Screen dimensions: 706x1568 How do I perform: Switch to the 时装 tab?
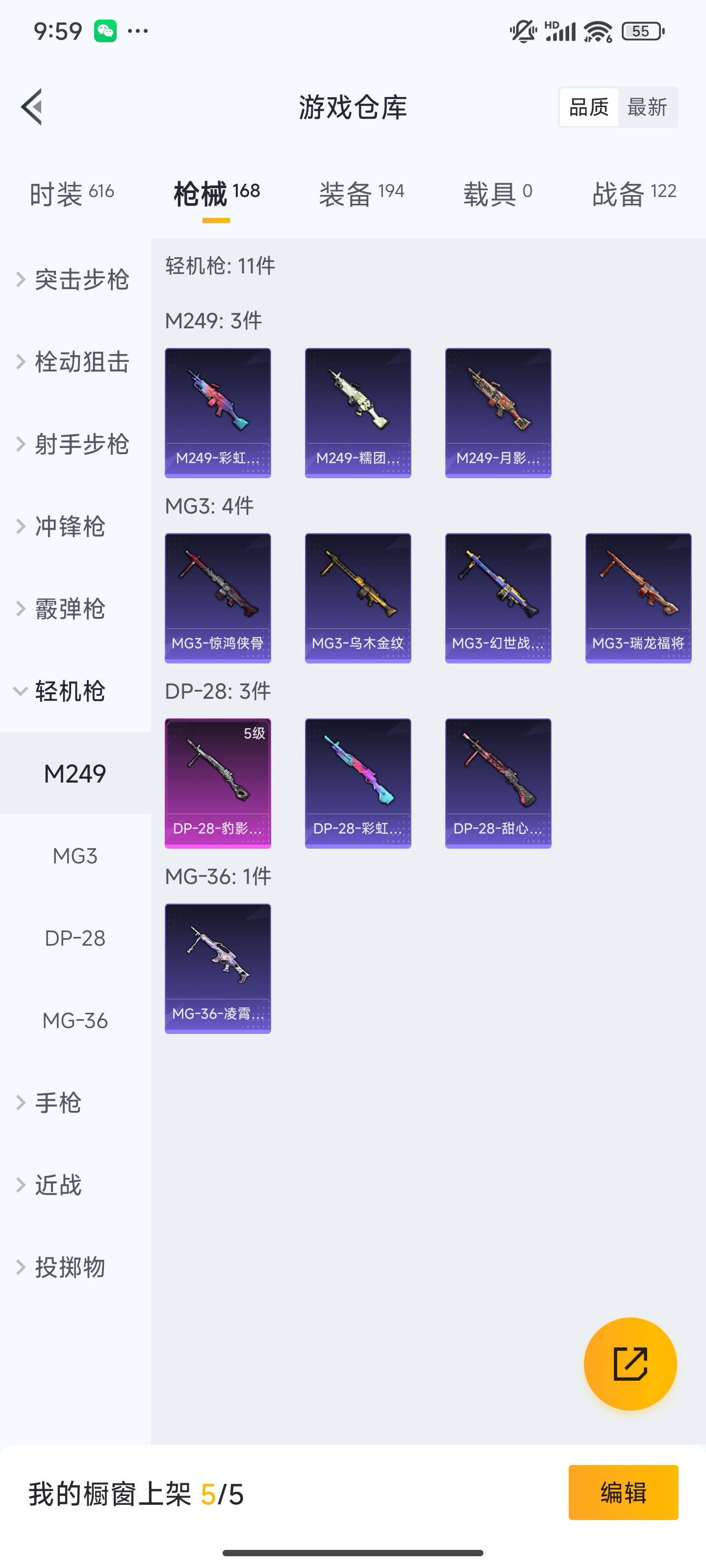71,194
